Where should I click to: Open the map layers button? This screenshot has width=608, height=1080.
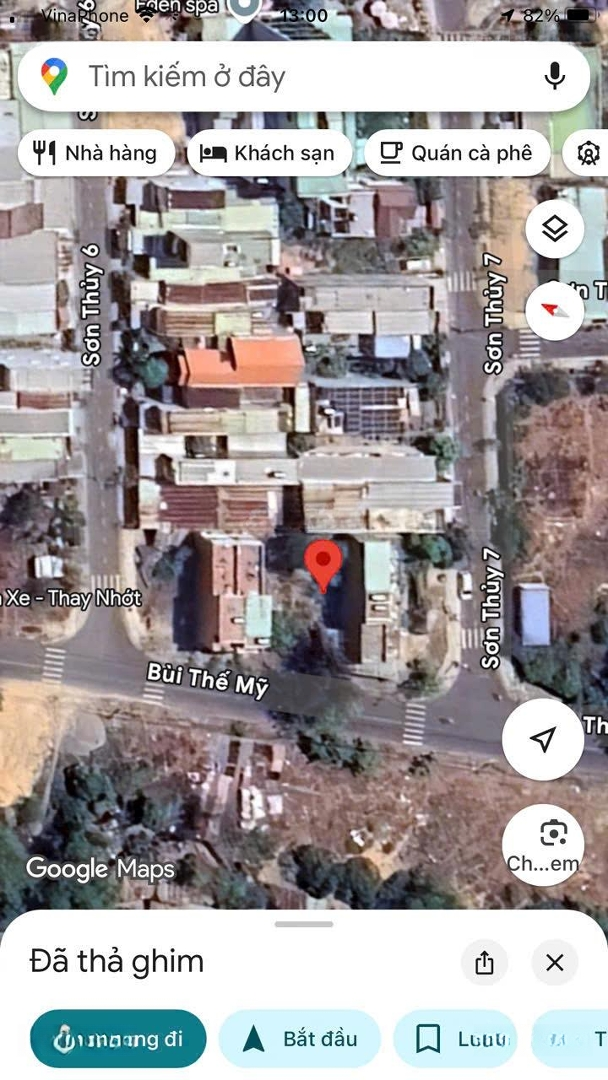pos(555,230)
